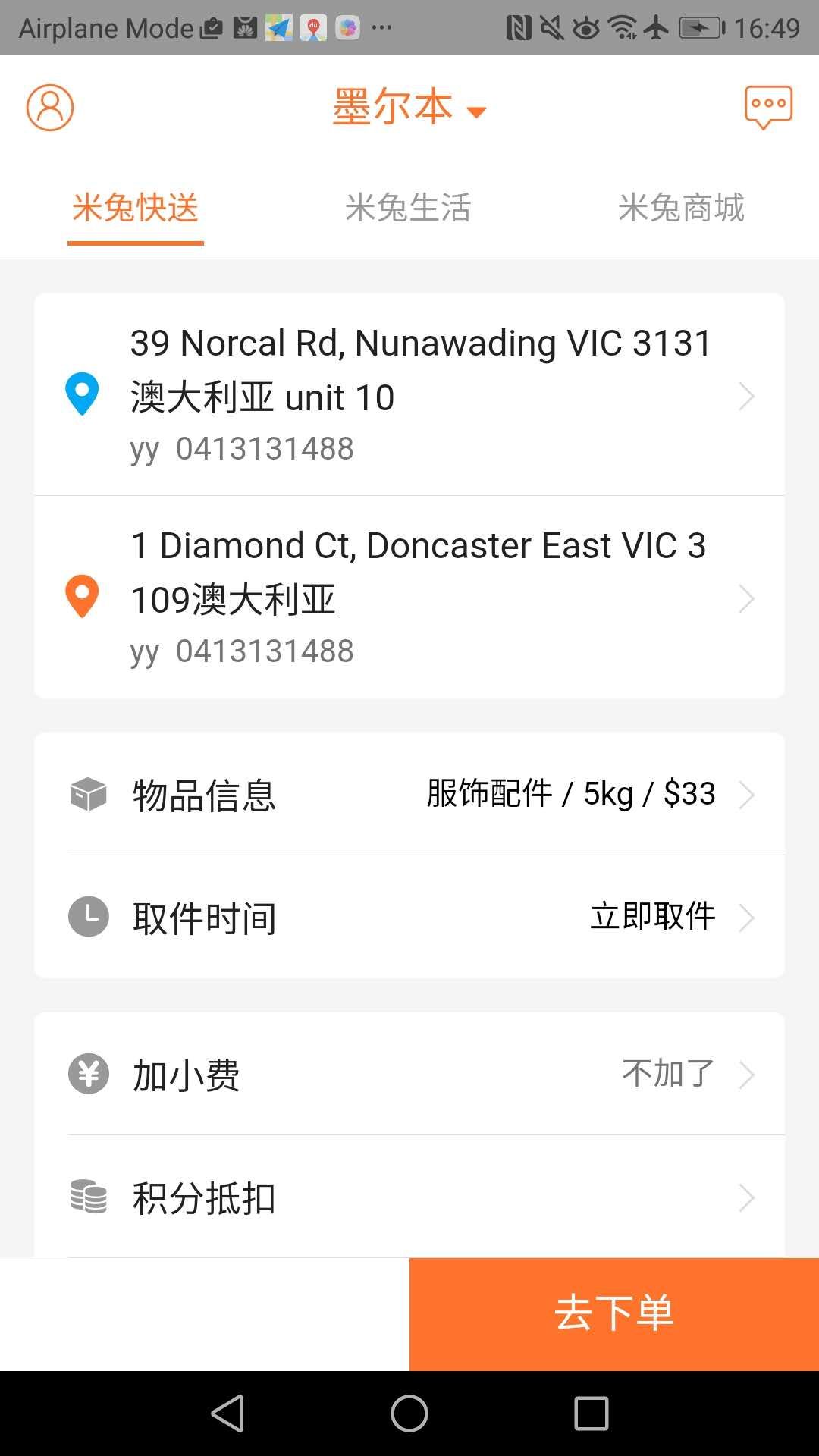Tap the 去下单 order button
Screen dimensions: 819x1456
tap(613, 1313)
